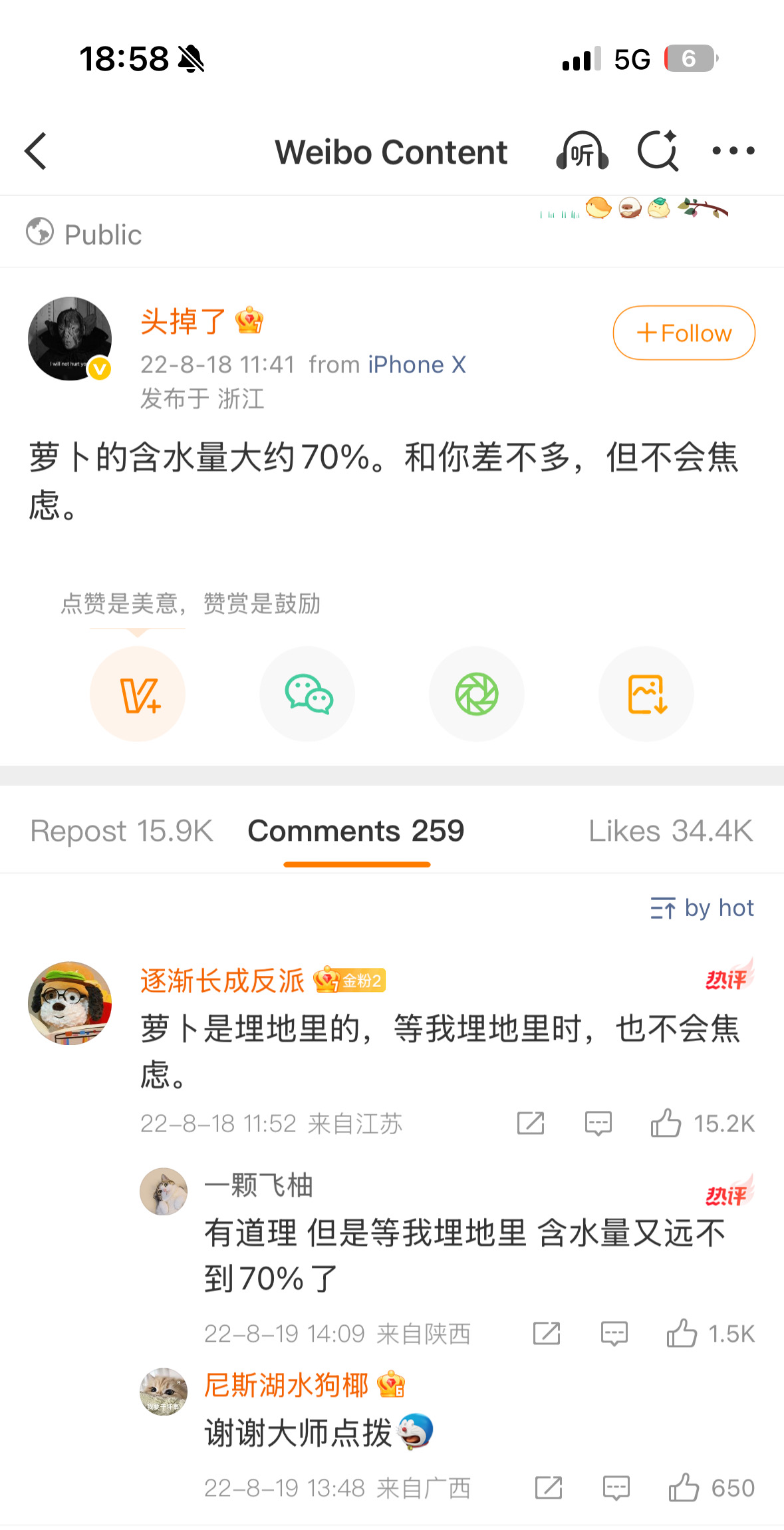Open the iPhone X source link

pos(416,365)
